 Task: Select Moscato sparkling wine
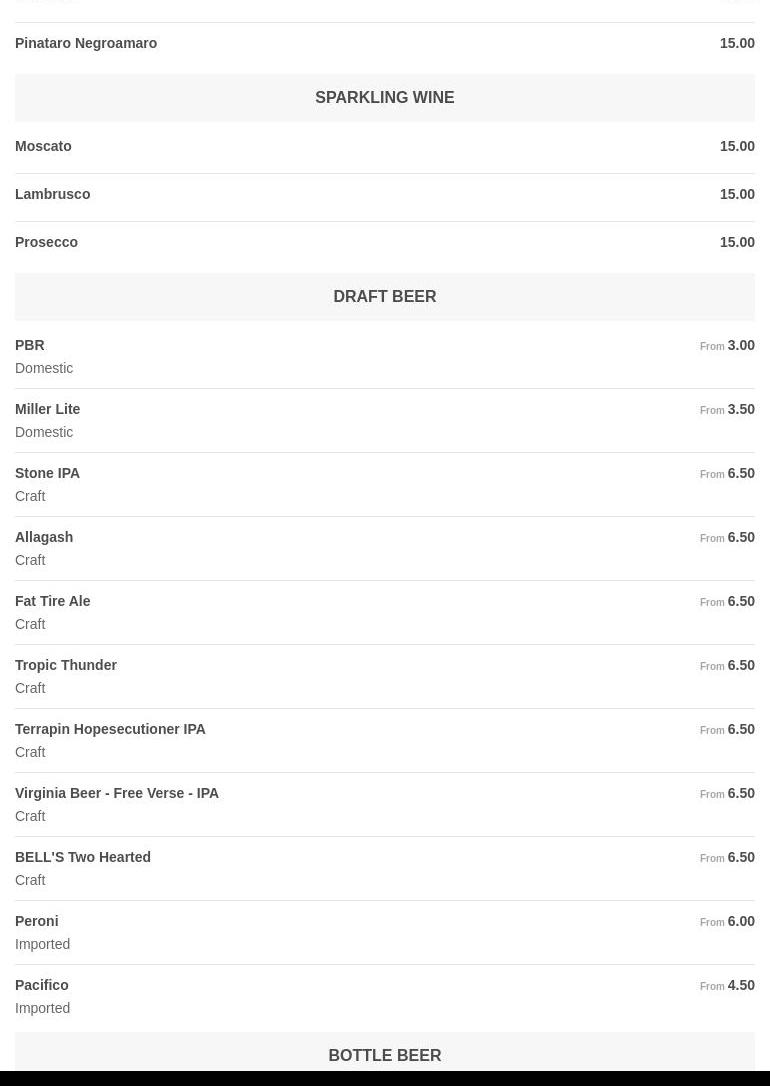point(43,146)
